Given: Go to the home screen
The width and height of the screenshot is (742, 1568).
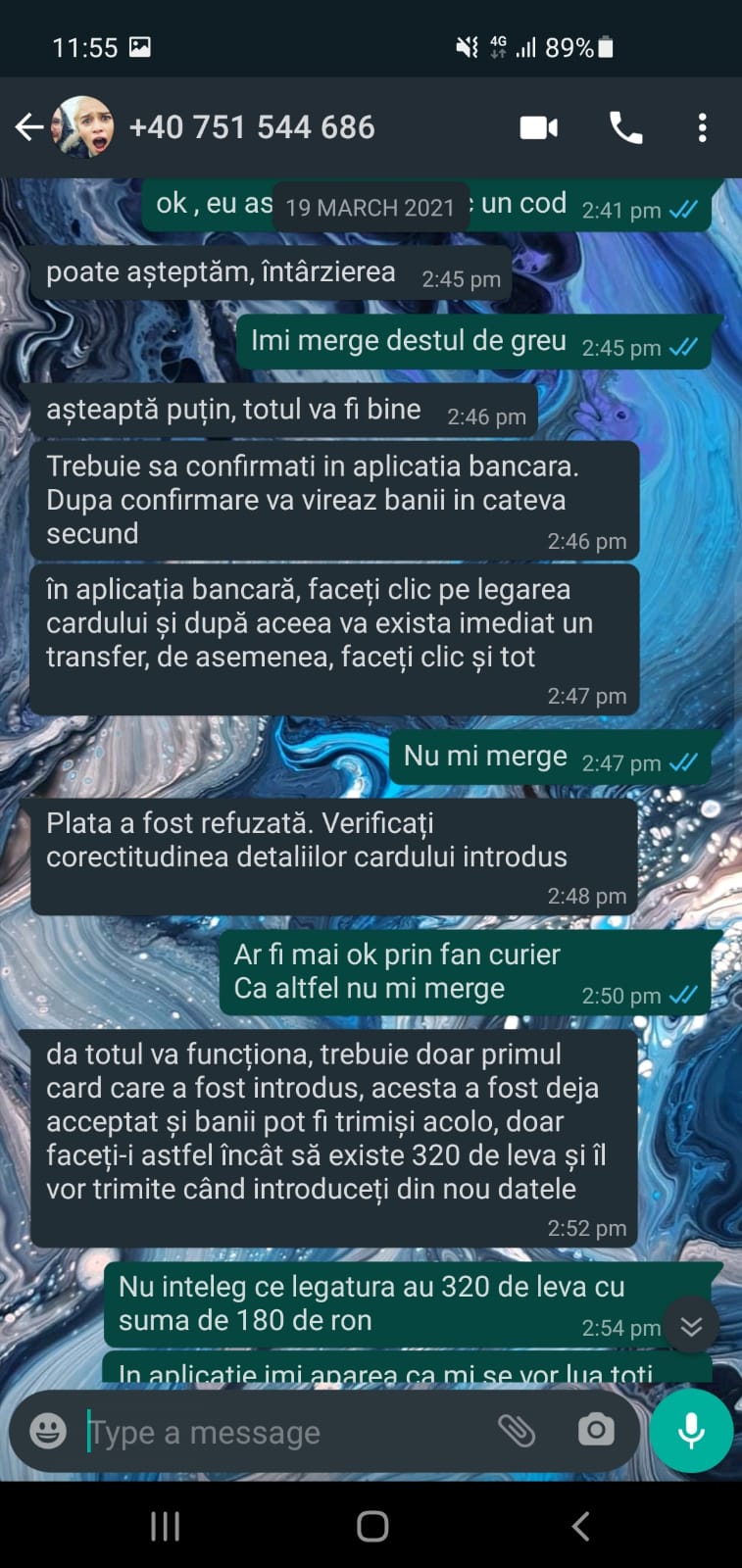Looking at the screenshot, I should tap(372, 1525).
